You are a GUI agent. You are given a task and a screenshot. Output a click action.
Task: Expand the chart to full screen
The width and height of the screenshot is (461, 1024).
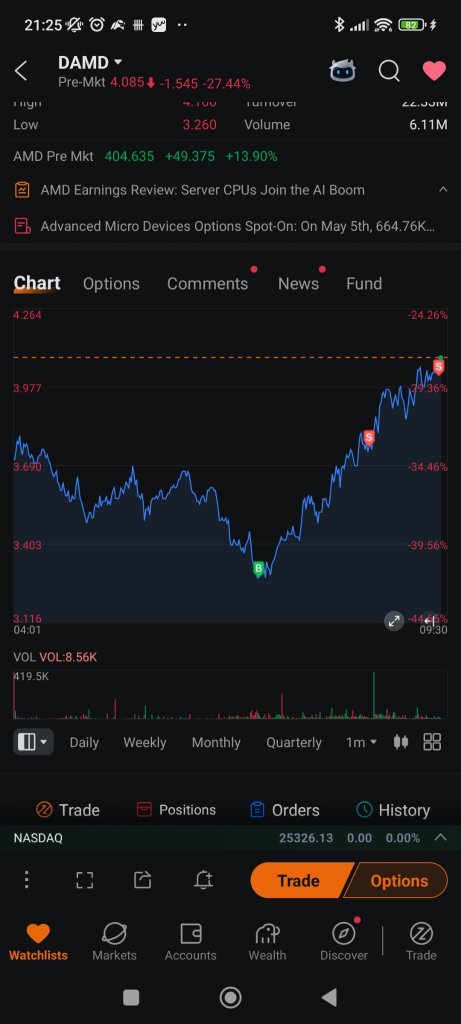click(x=394, y=621)
